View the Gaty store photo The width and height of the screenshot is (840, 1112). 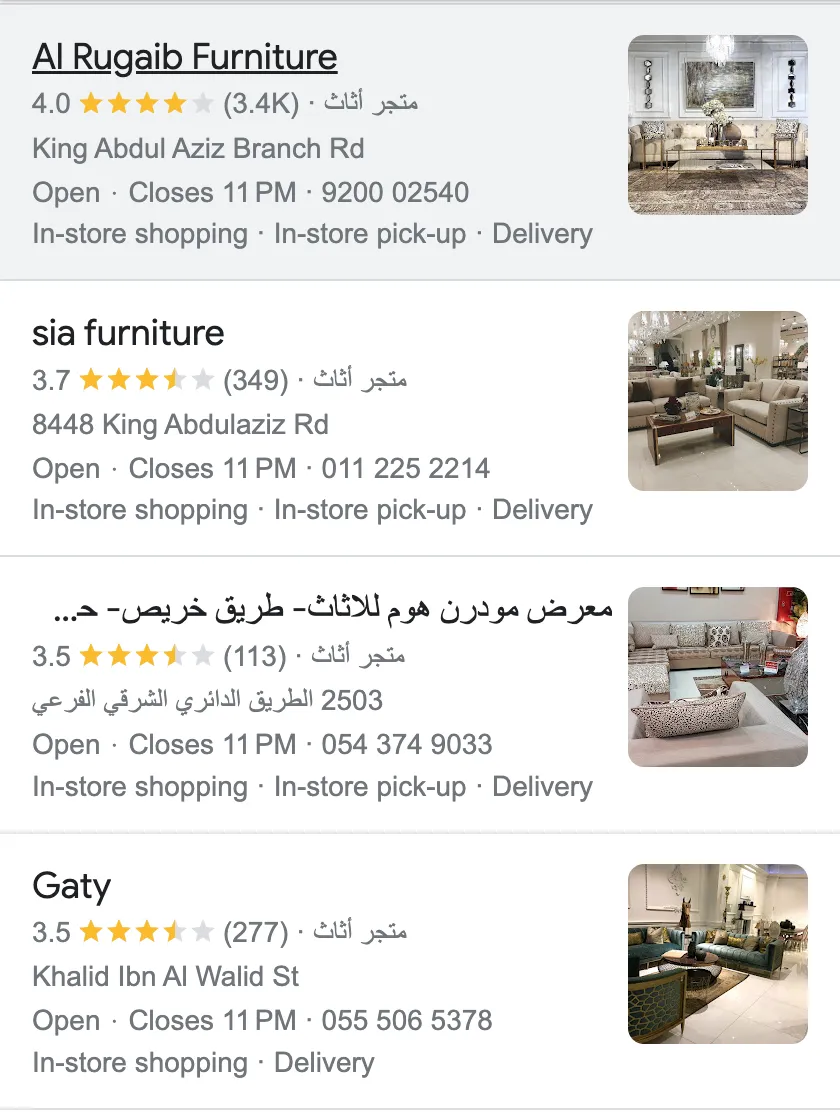[x=717, y=954]
